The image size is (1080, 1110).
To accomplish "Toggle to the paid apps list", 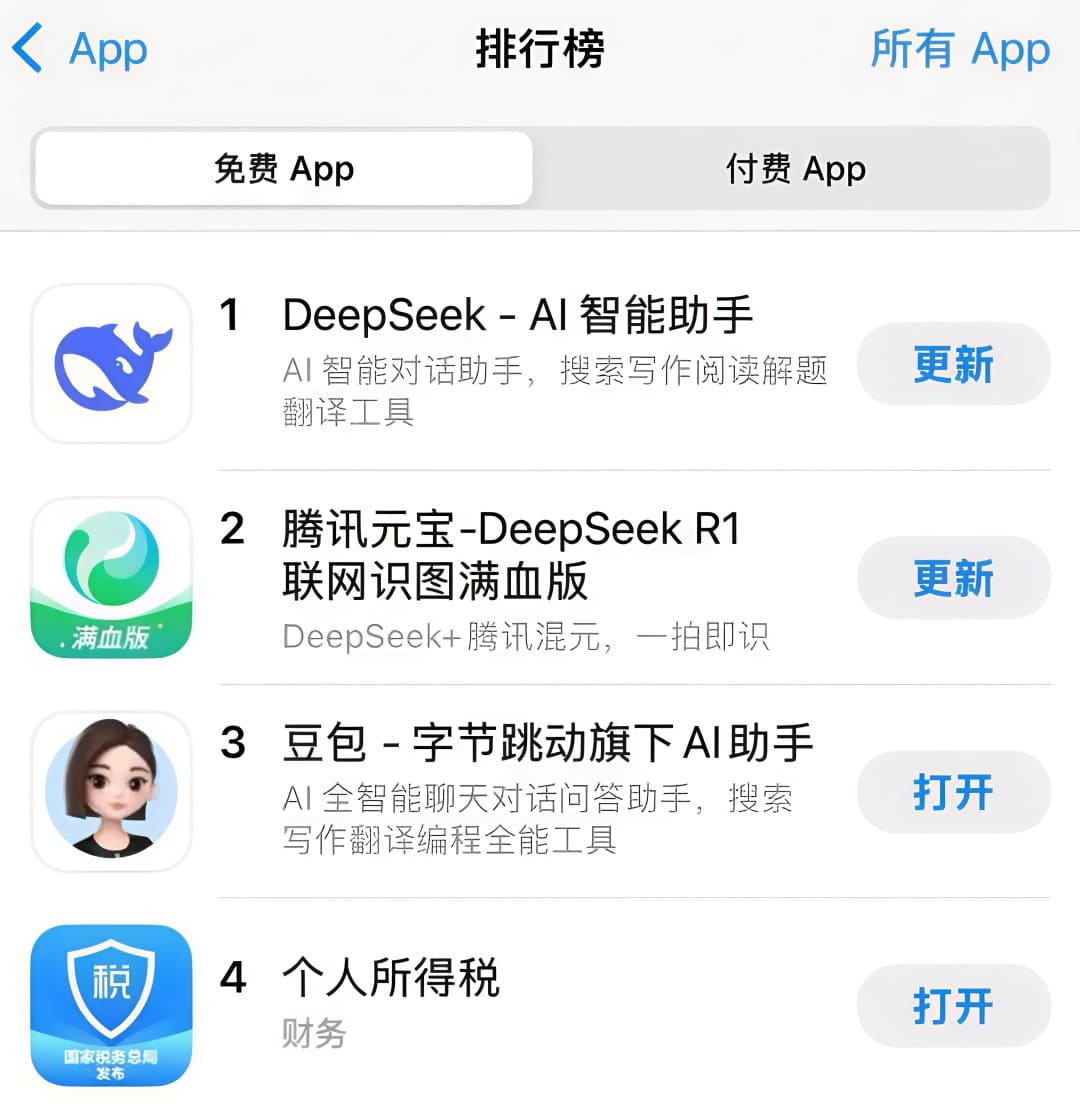I will pyautogui.click(x=793, y=169).
